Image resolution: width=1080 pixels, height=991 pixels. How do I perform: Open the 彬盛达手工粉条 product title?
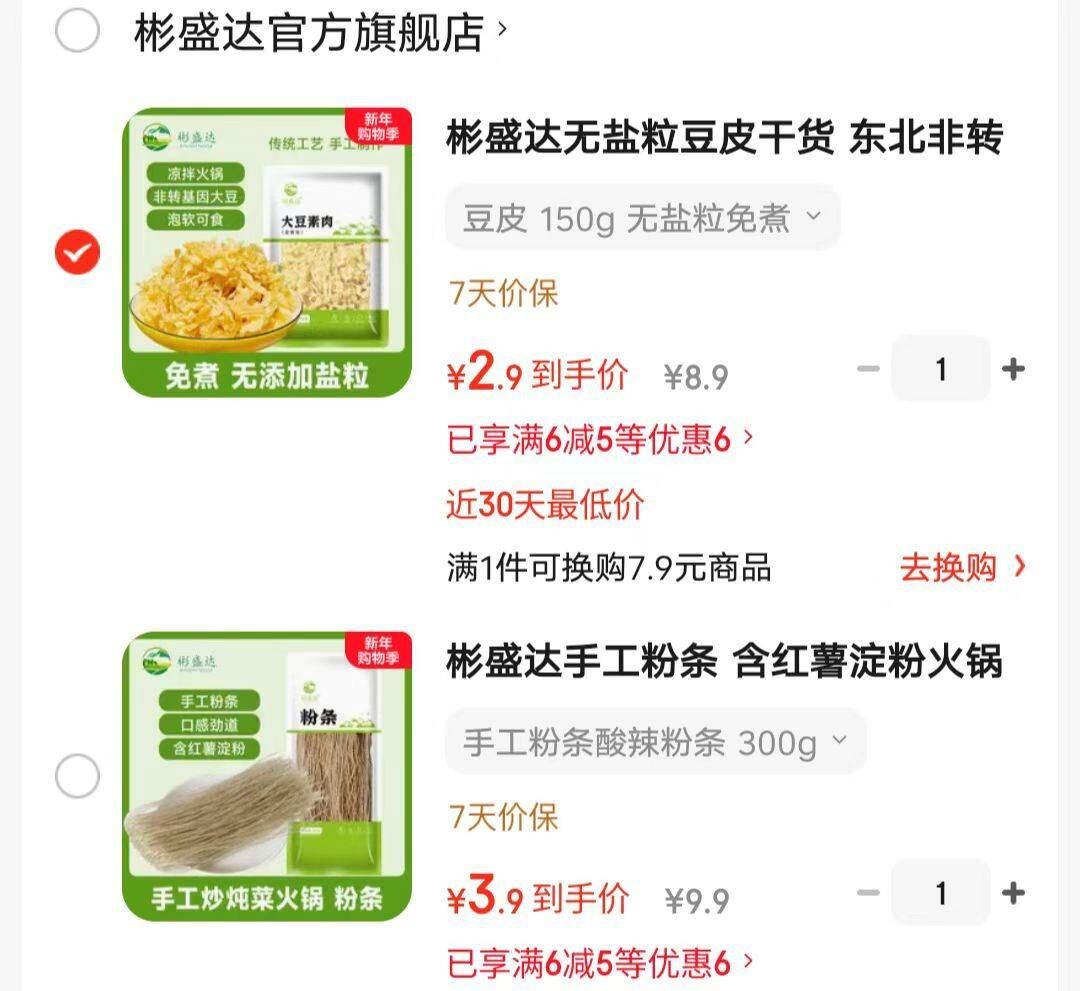(724, 661)
